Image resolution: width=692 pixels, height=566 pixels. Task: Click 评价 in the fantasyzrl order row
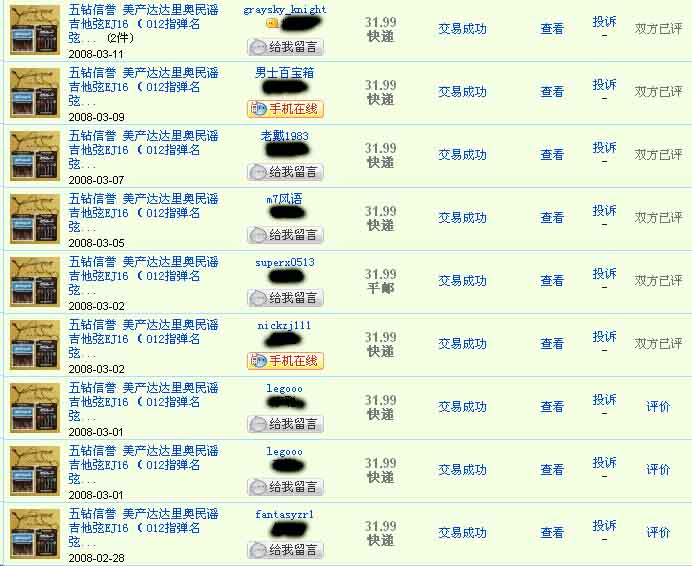658,533
